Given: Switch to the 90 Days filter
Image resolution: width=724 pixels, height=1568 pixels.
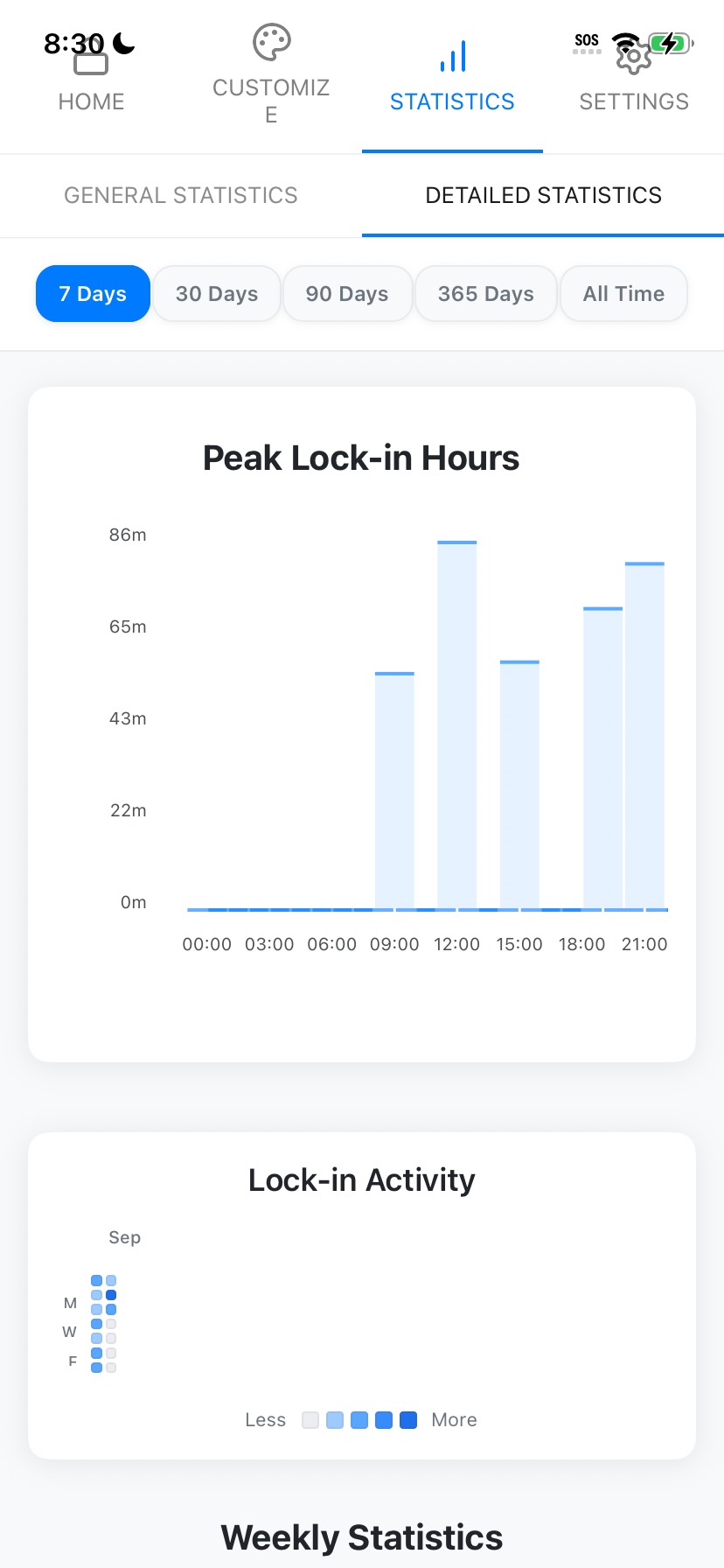Looking at the screenshot, I should pyautogui.click(x=347, y=293).
